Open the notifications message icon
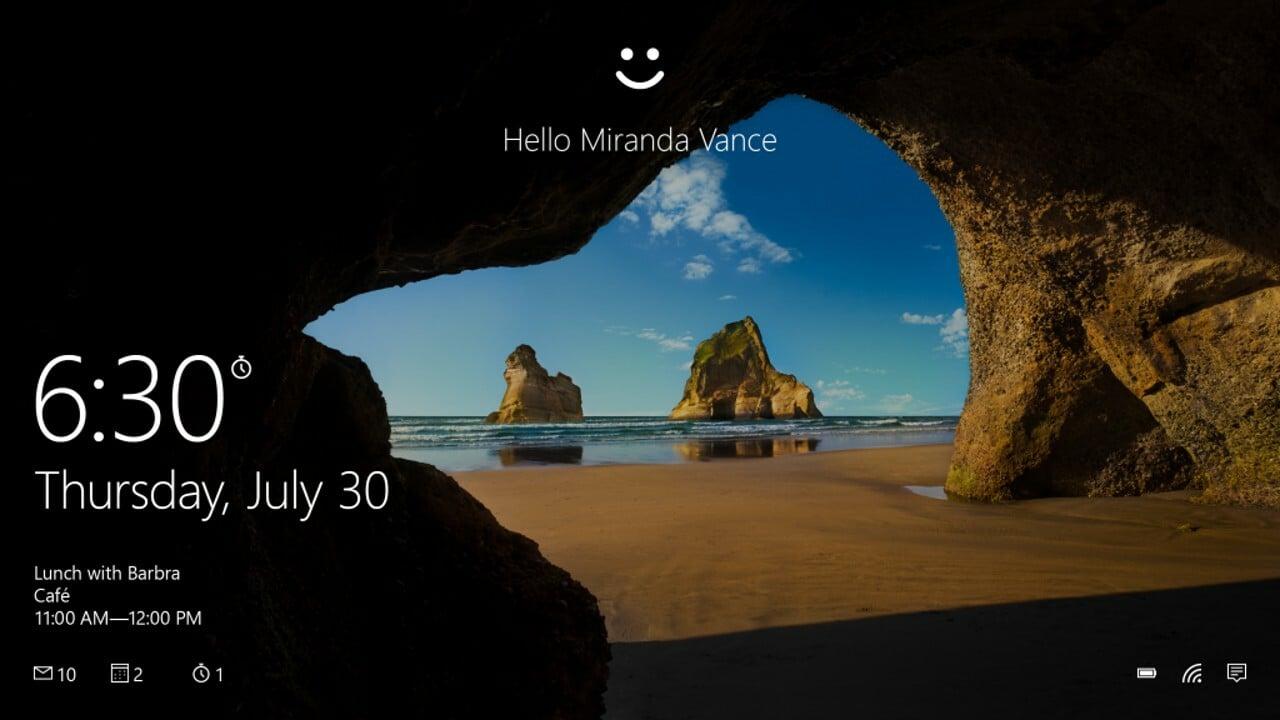This screenshot has height=720, width=1280. point(1237,672)
